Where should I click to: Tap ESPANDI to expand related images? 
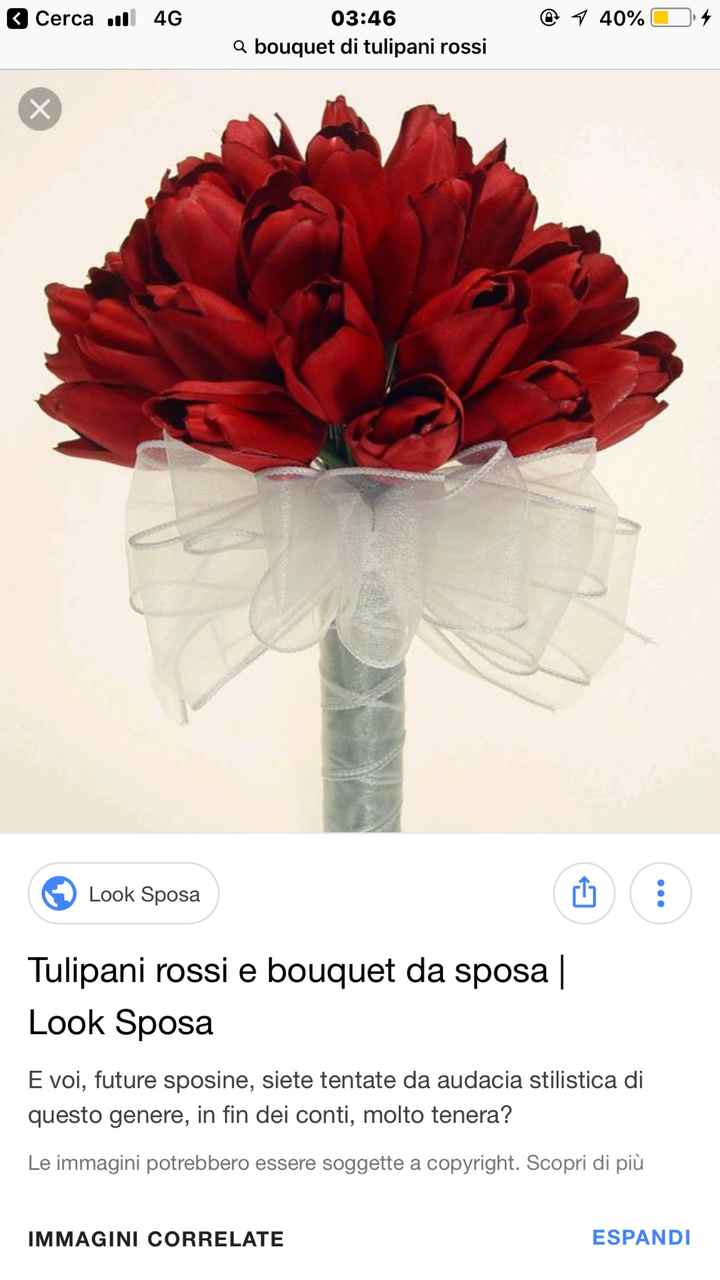click(641, 1237)
